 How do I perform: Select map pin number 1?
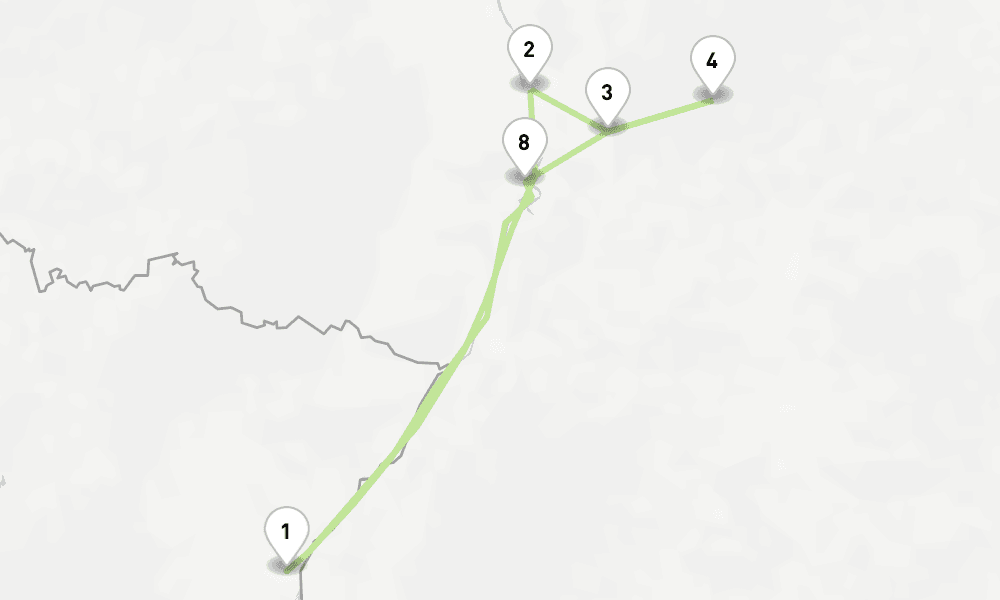click(286, 532)
